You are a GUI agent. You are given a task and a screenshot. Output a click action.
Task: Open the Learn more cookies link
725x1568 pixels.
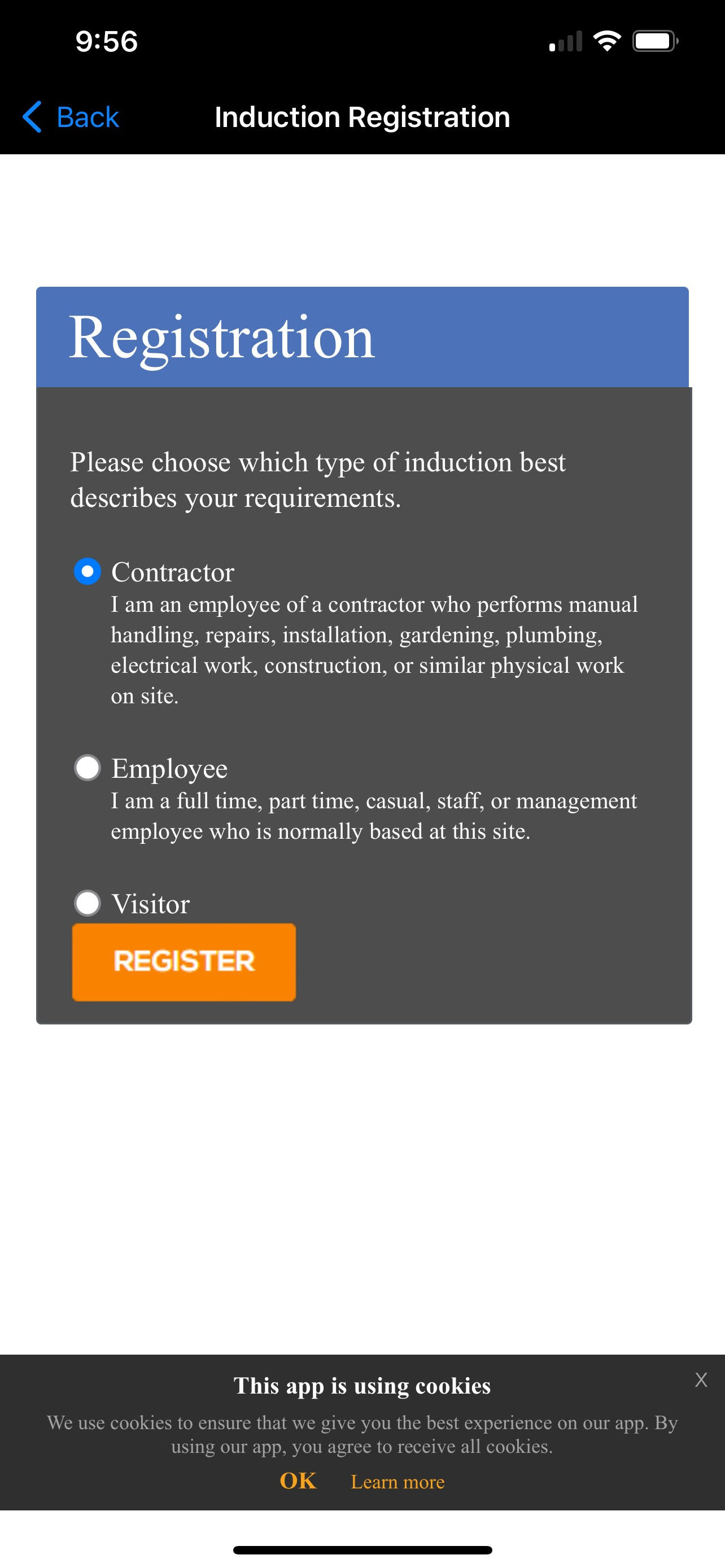coord(398,1482)
